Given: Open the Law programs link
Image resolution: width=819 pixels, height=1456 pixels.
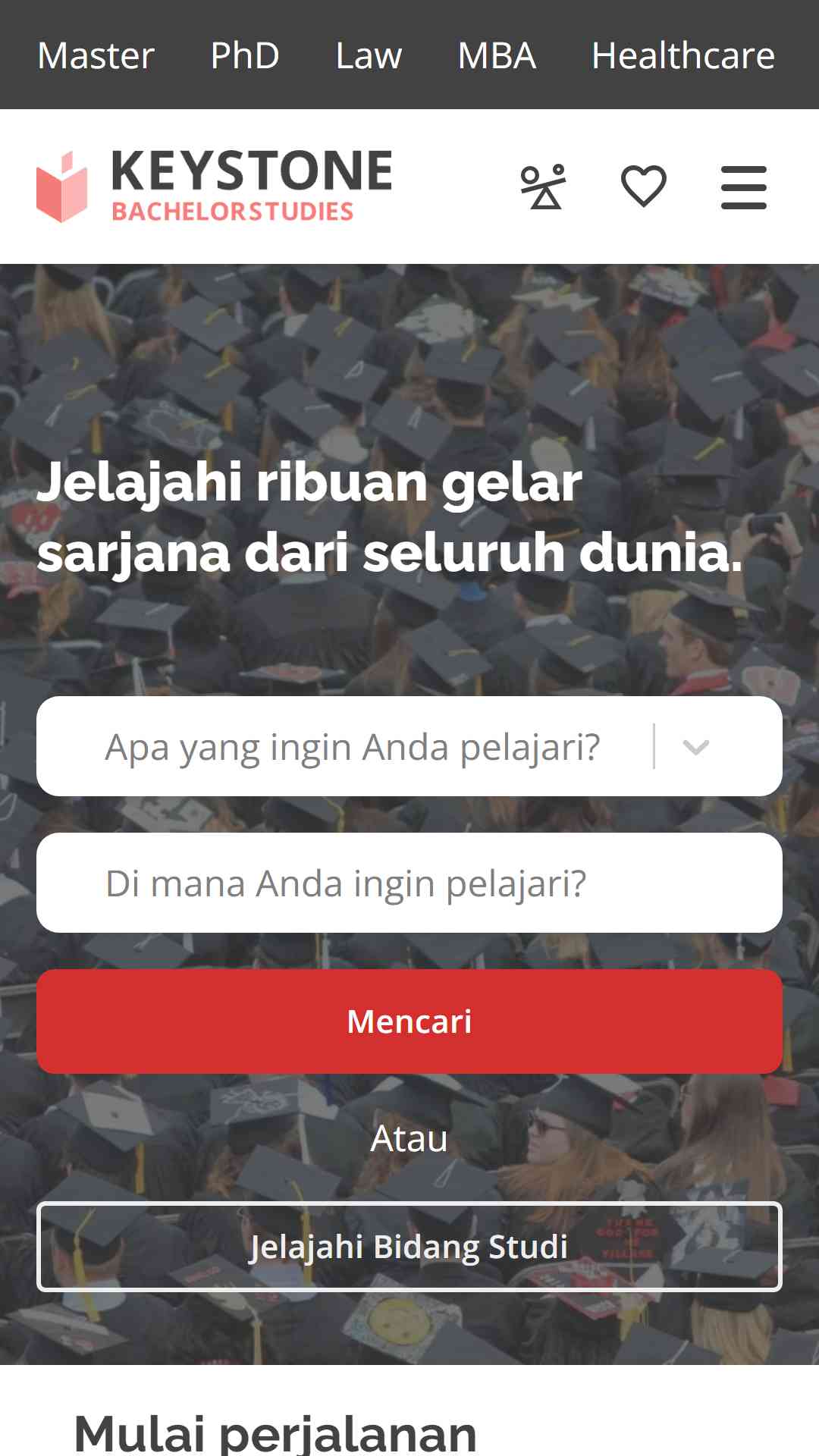Looking at the screenshot, I should tap(369, 55).
